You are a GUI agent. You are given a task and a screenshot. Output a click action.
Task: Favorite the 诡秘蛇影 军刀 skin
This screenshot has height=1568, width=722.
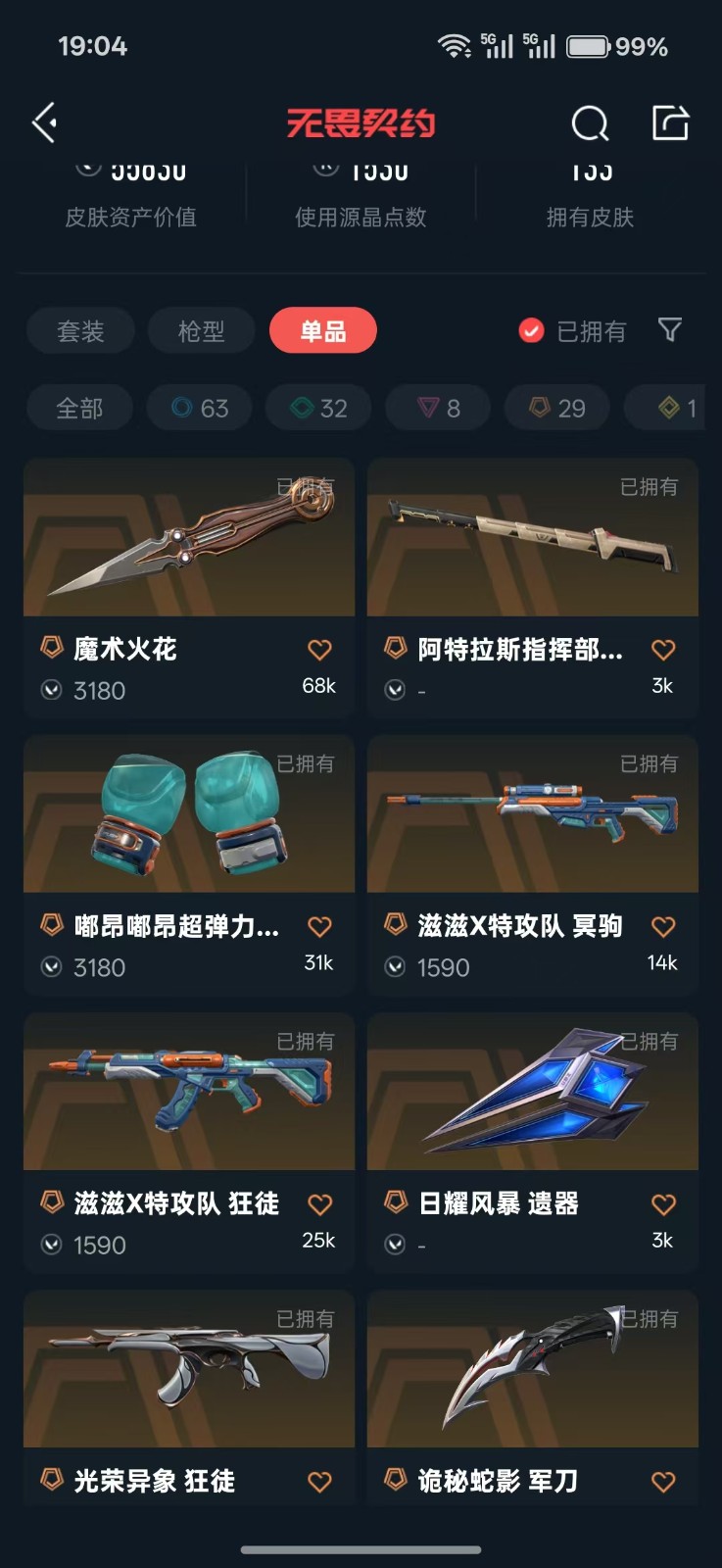click(x=663, y=1482)
